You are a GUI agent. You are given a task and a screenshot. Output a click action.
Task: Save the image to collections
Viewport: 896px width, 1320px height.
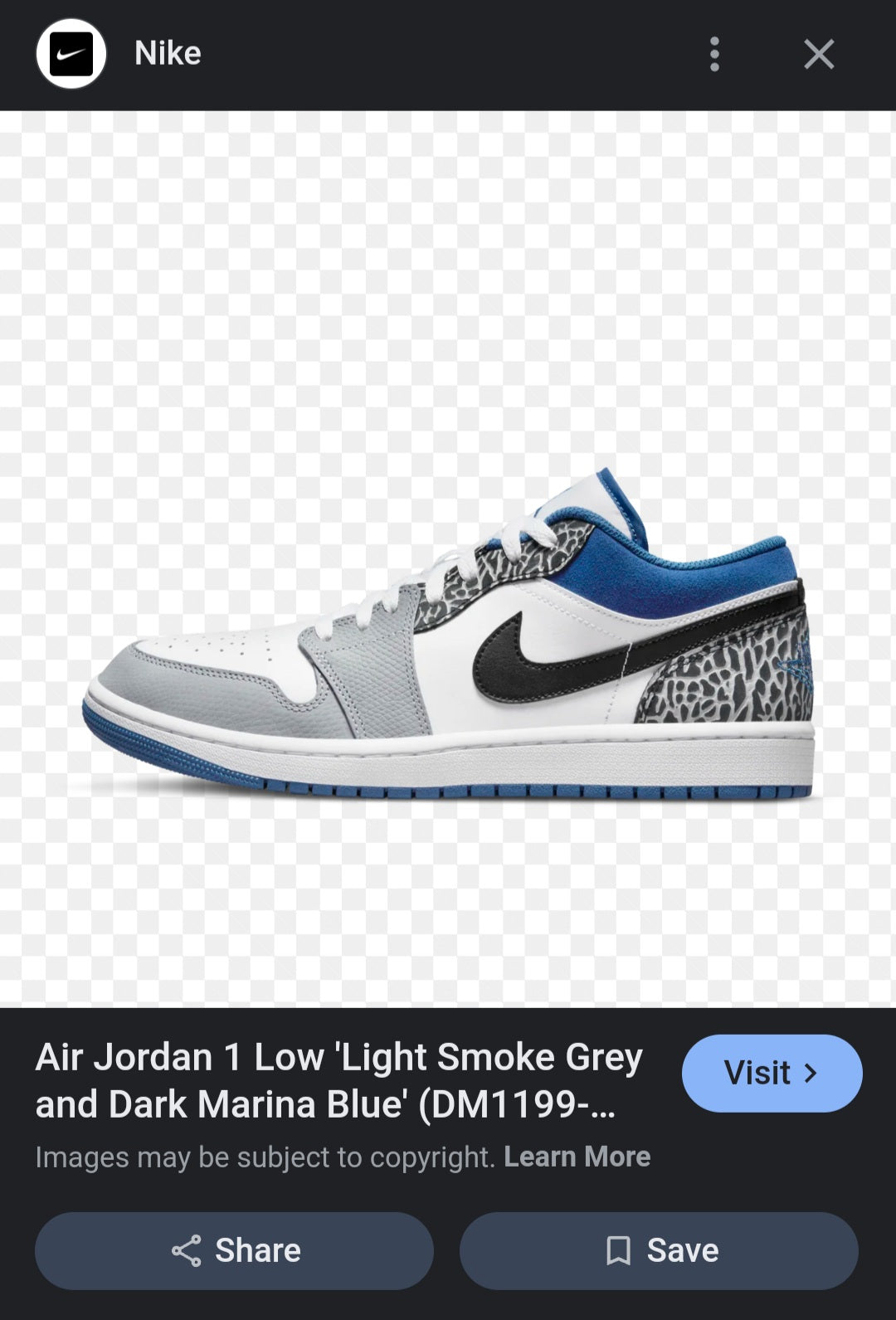[660, 1250]
